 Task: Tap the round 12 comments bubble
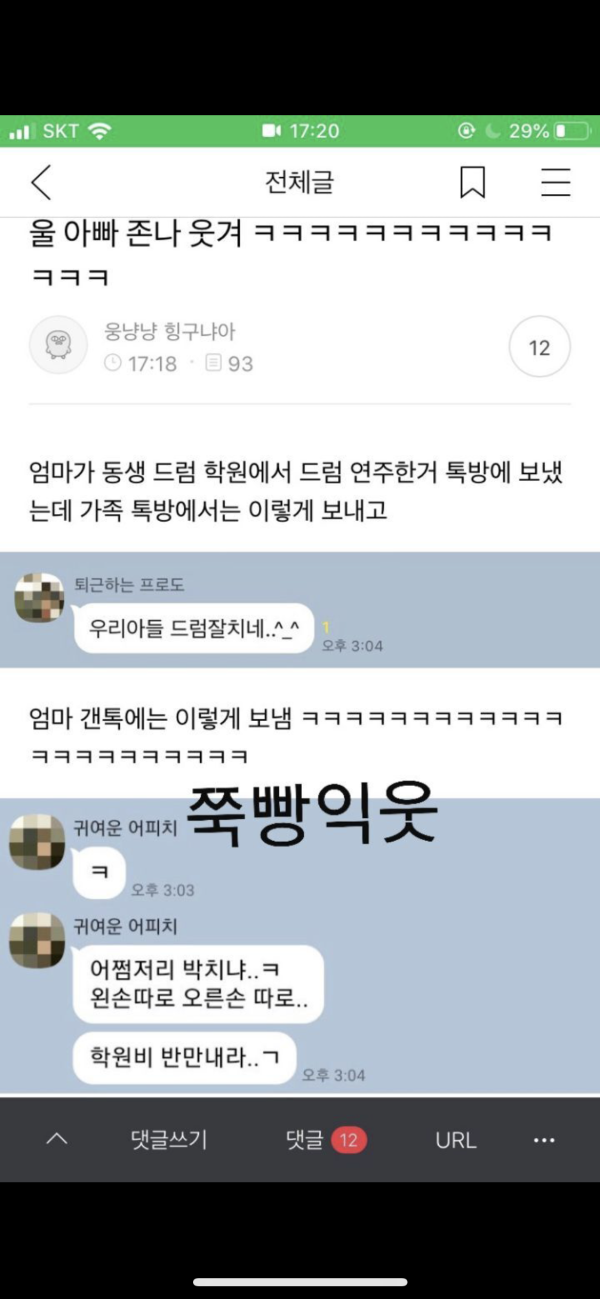[x=539, y=348]
